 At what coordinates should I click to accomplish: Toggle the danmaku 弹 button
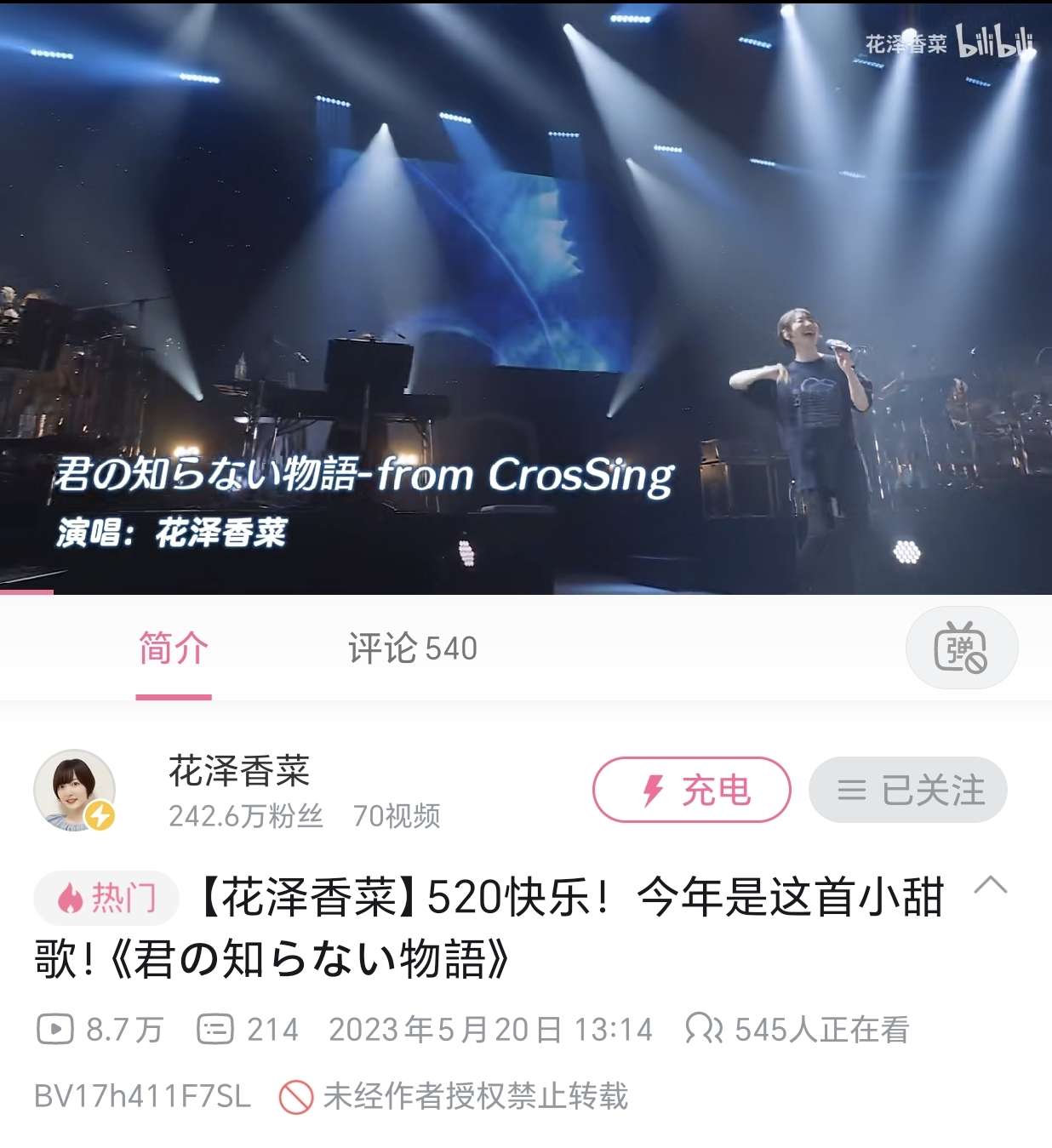click(961, 648)
